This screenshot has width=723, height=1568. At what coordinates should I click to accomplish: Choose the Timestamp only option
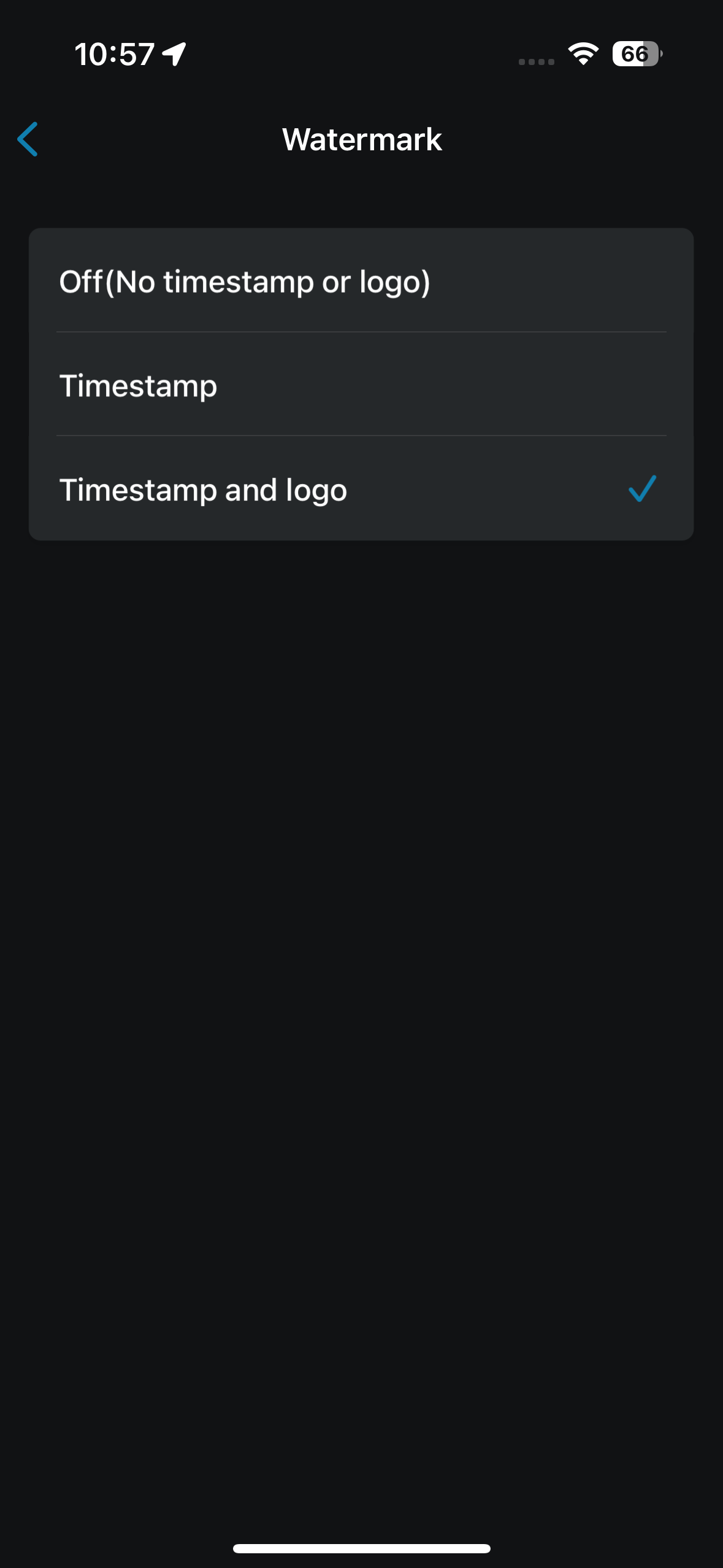coord(361,385)
